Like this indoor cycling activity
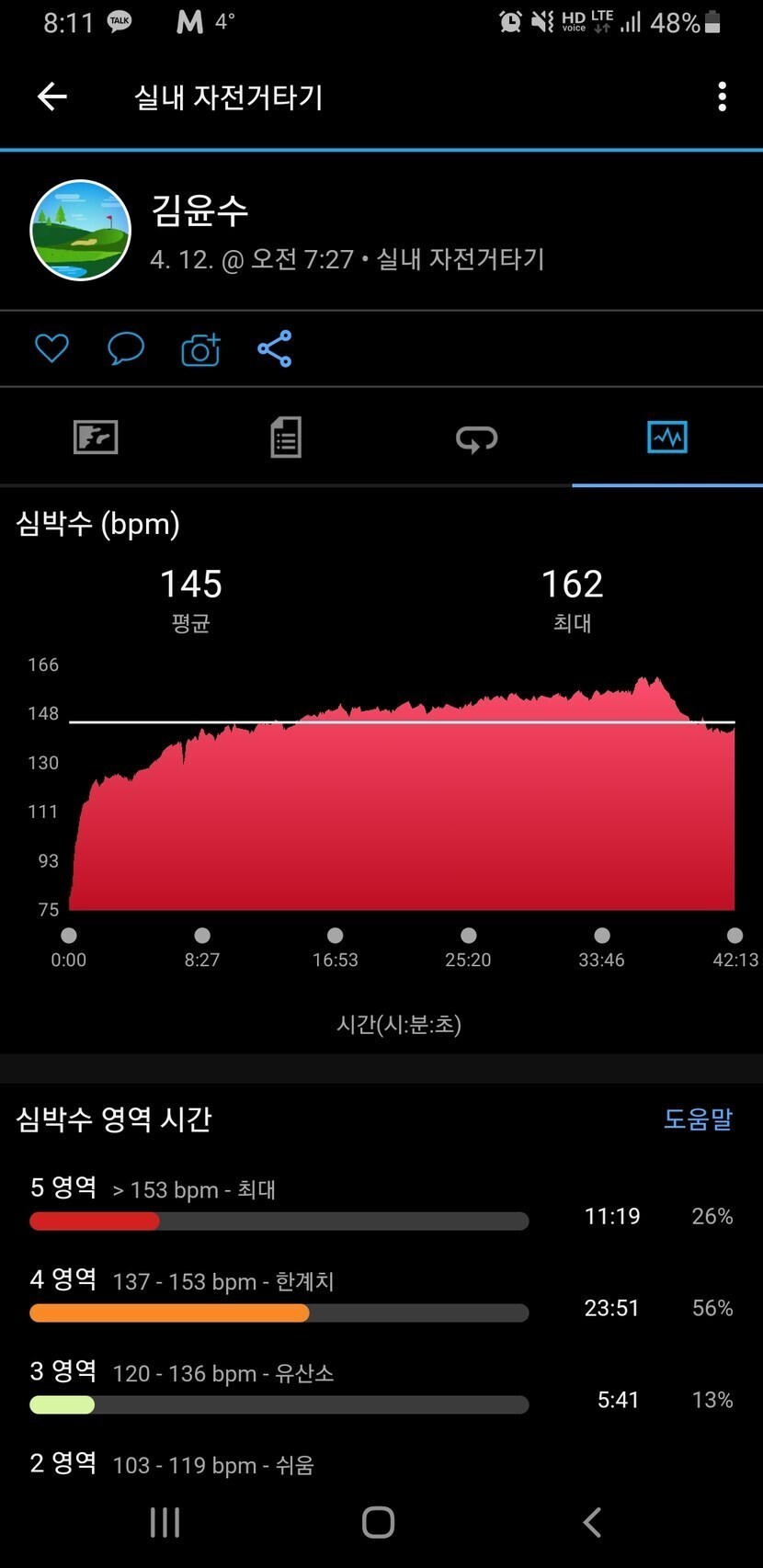 click(51, 348)
